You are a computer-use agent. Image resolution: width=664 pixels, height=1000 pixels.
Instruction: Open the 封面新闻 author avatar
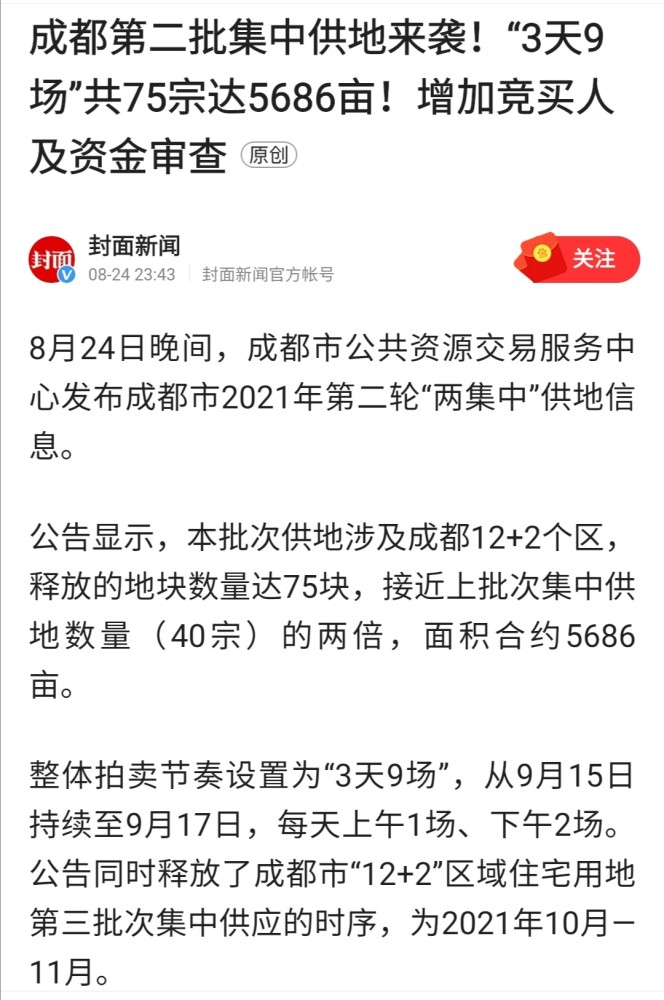(x=52, y=259)
